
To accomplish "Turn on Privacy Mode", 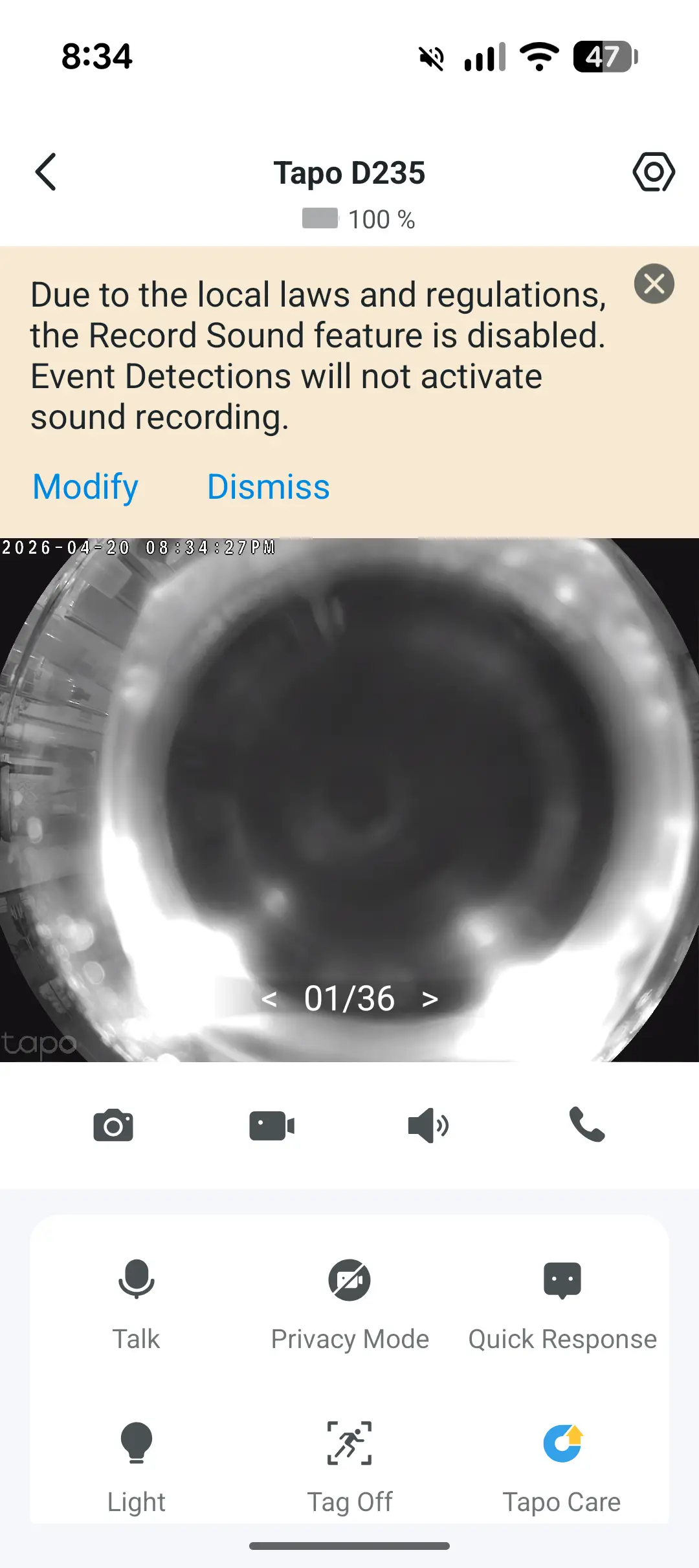I will coord(349,1301).
